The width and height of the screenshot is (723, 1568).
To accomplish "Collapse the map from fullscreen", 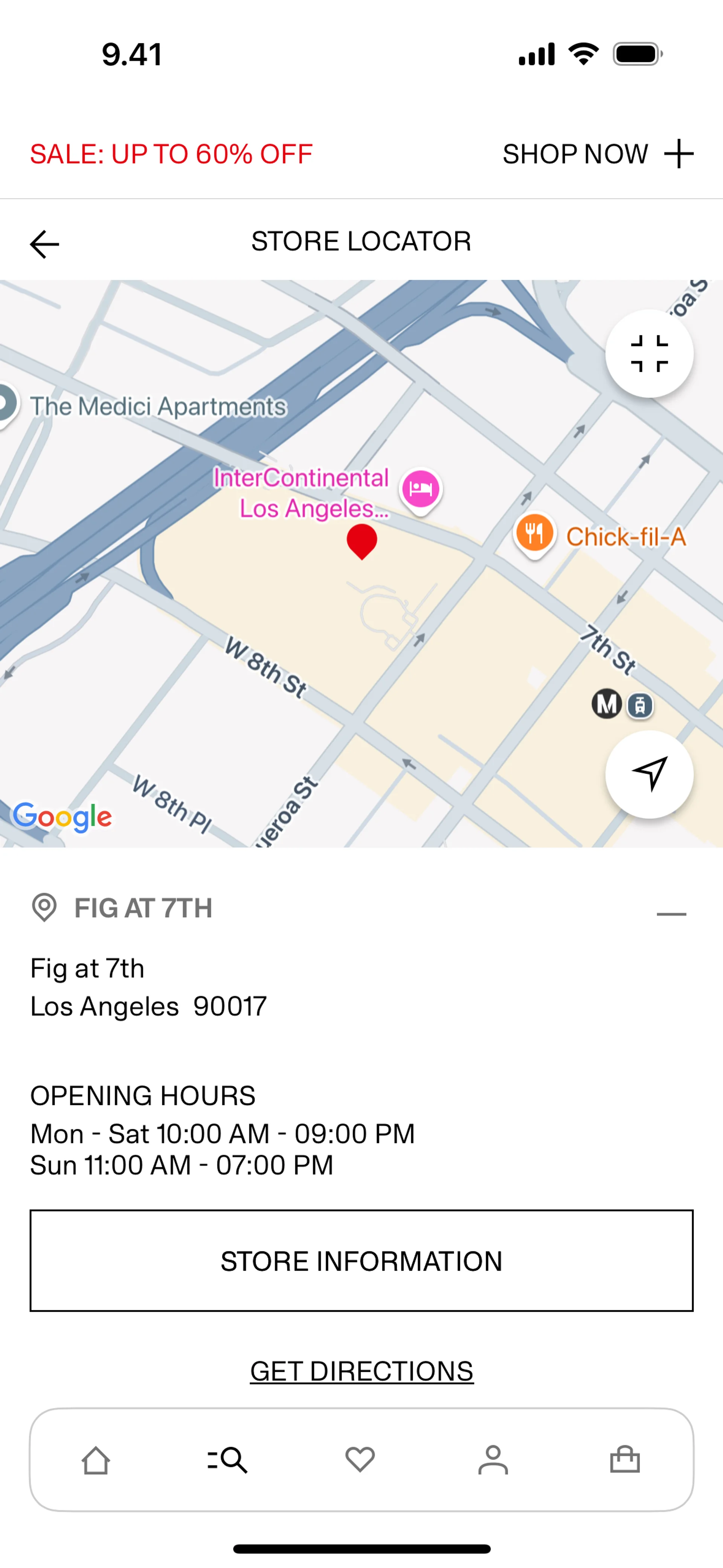I will (x=649, y=354).
